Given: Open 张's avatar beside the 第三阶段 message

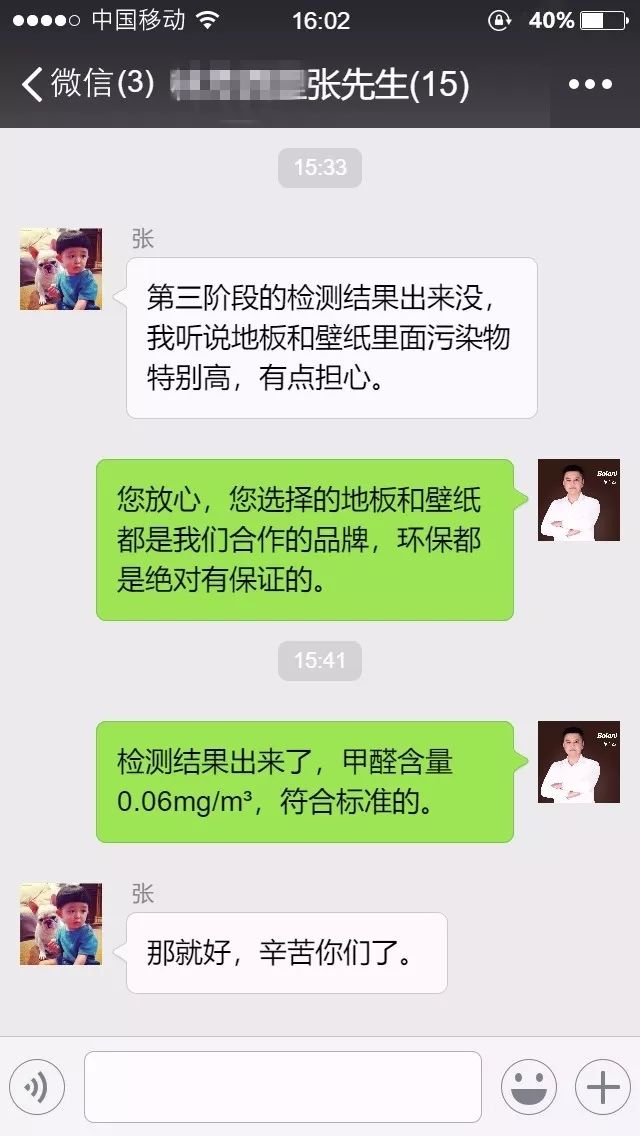Looking at the screenshot, I should 61,269.
